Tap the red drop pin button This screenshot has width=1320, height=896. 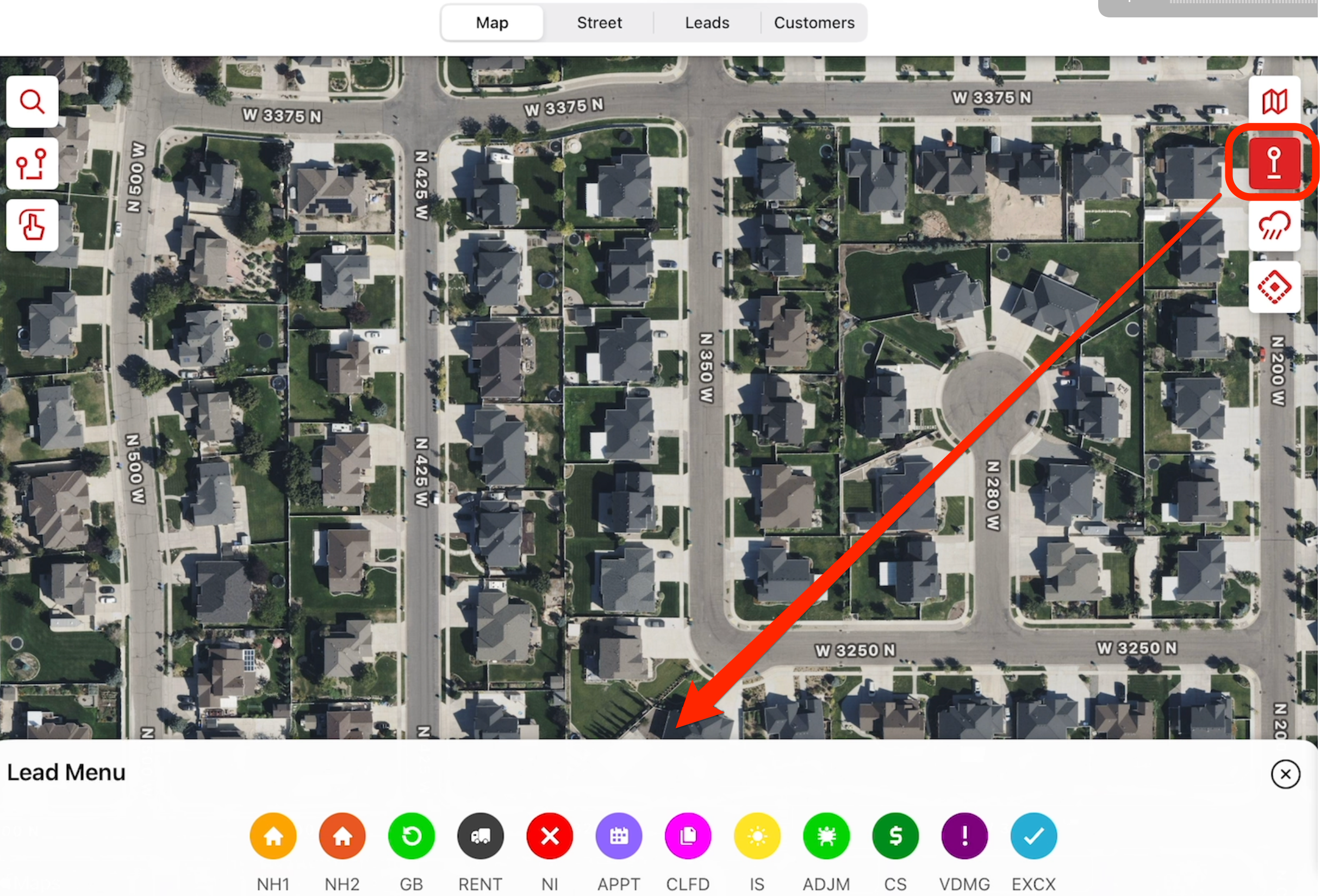pyautogui.click(x=1274, y=163)
